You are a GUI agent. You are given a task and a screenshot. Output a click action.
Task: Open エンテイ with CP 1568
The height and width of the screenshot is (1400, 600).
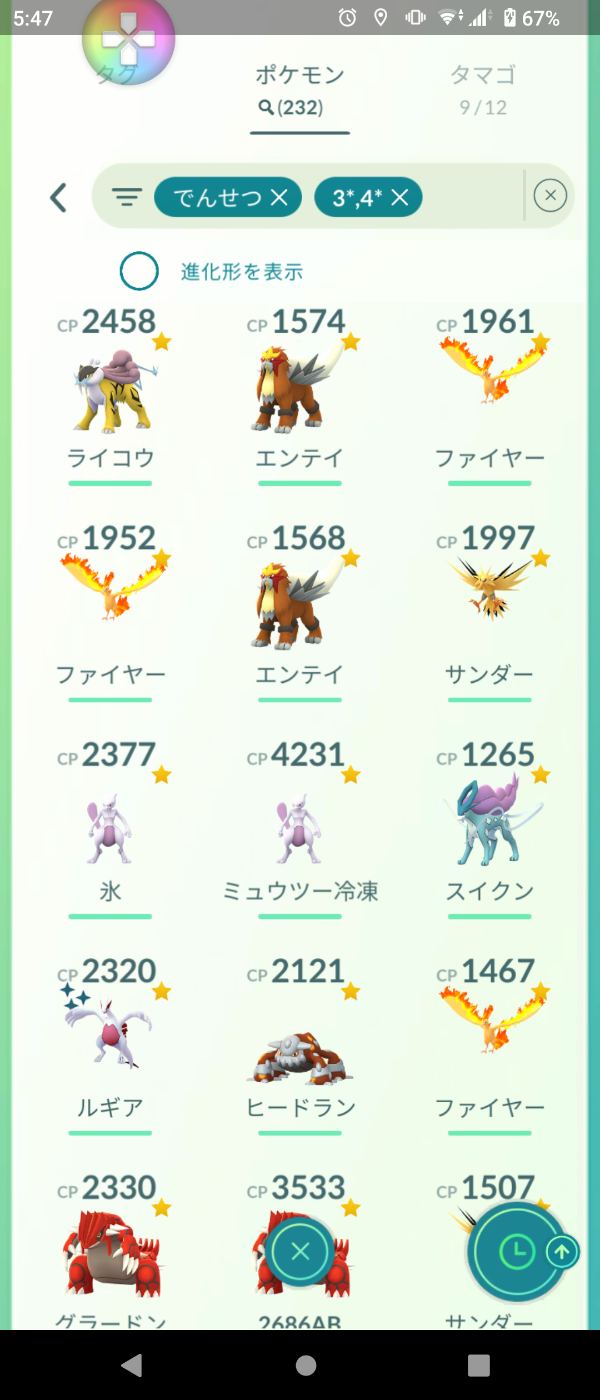[300, 612]
